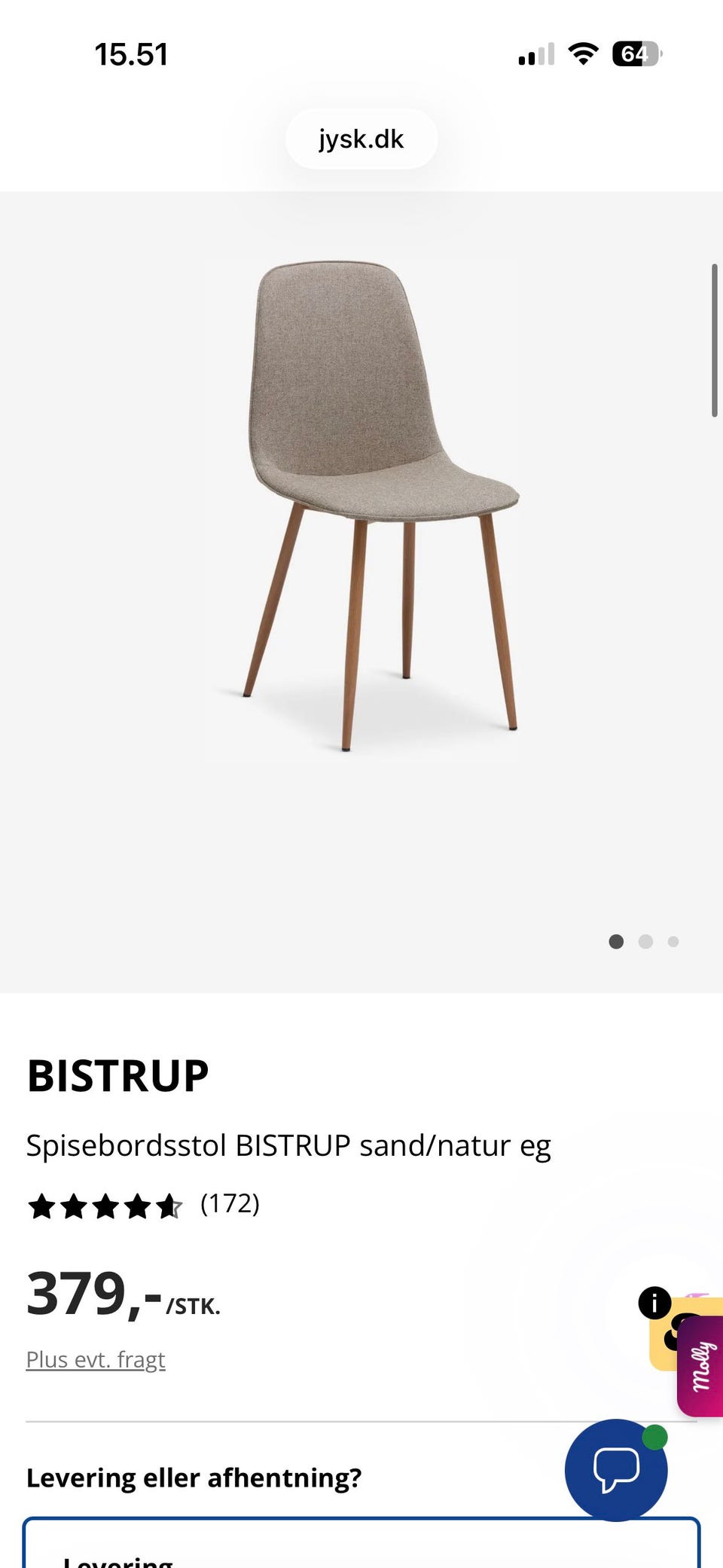Jump to the second image dot

coord(645,941)
